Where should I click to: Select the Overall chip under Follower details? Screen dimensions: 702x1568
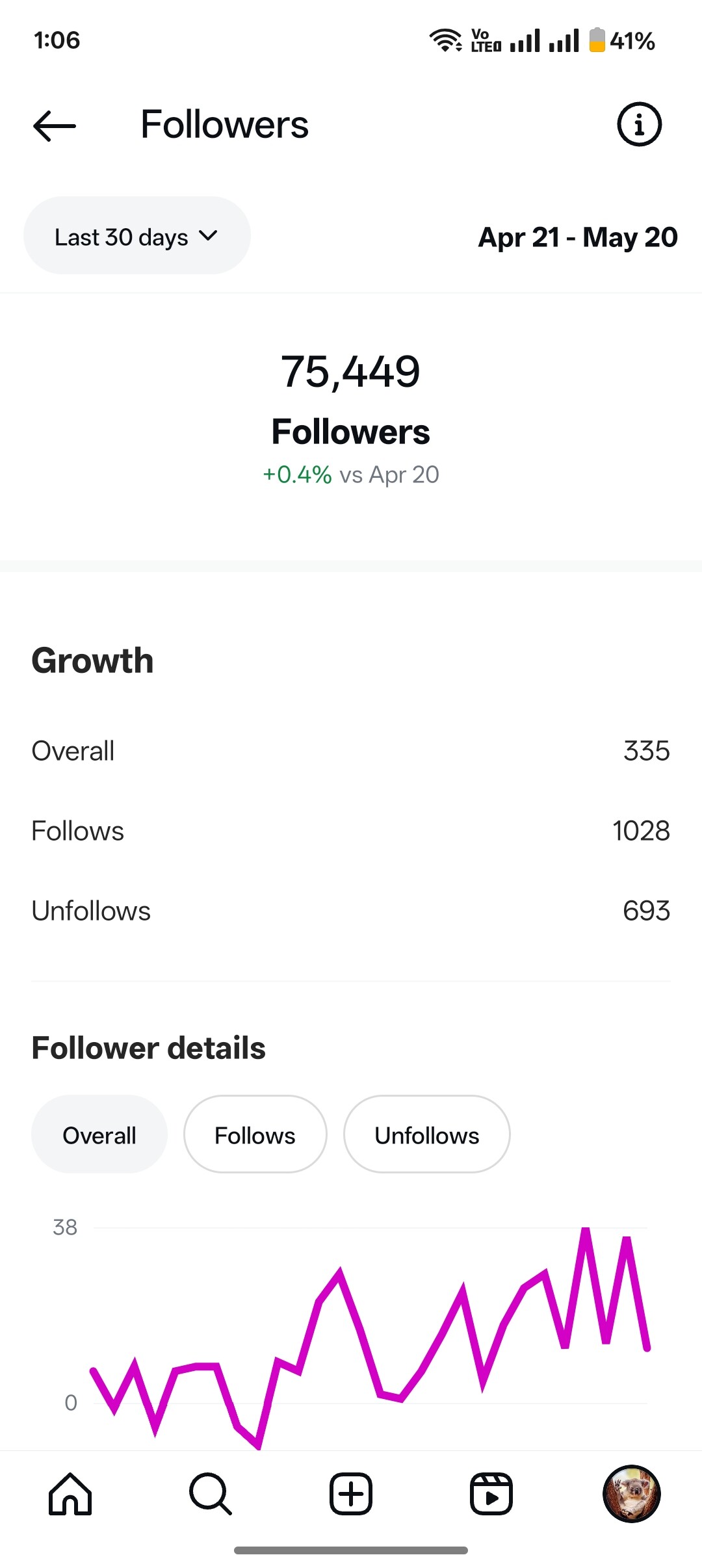(99, 1134)
